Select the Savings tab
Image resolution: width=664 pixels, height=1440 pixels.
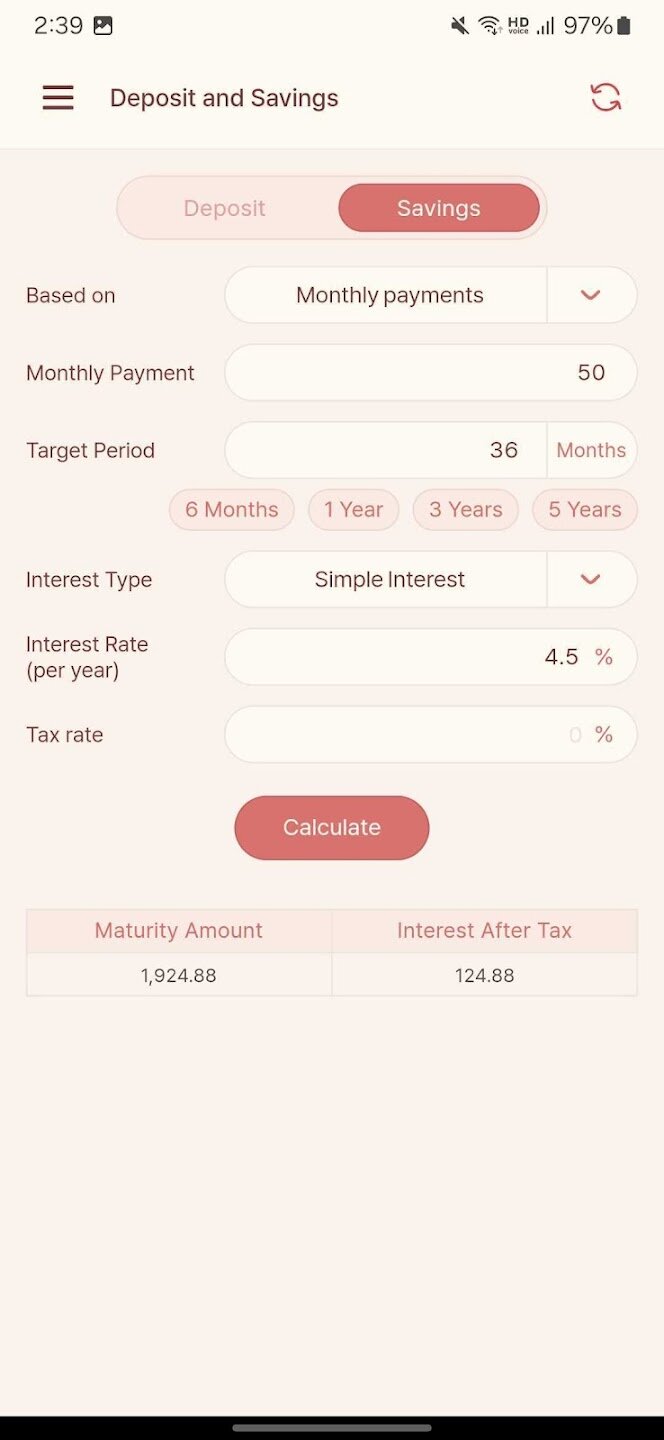[x=439, y=208]
